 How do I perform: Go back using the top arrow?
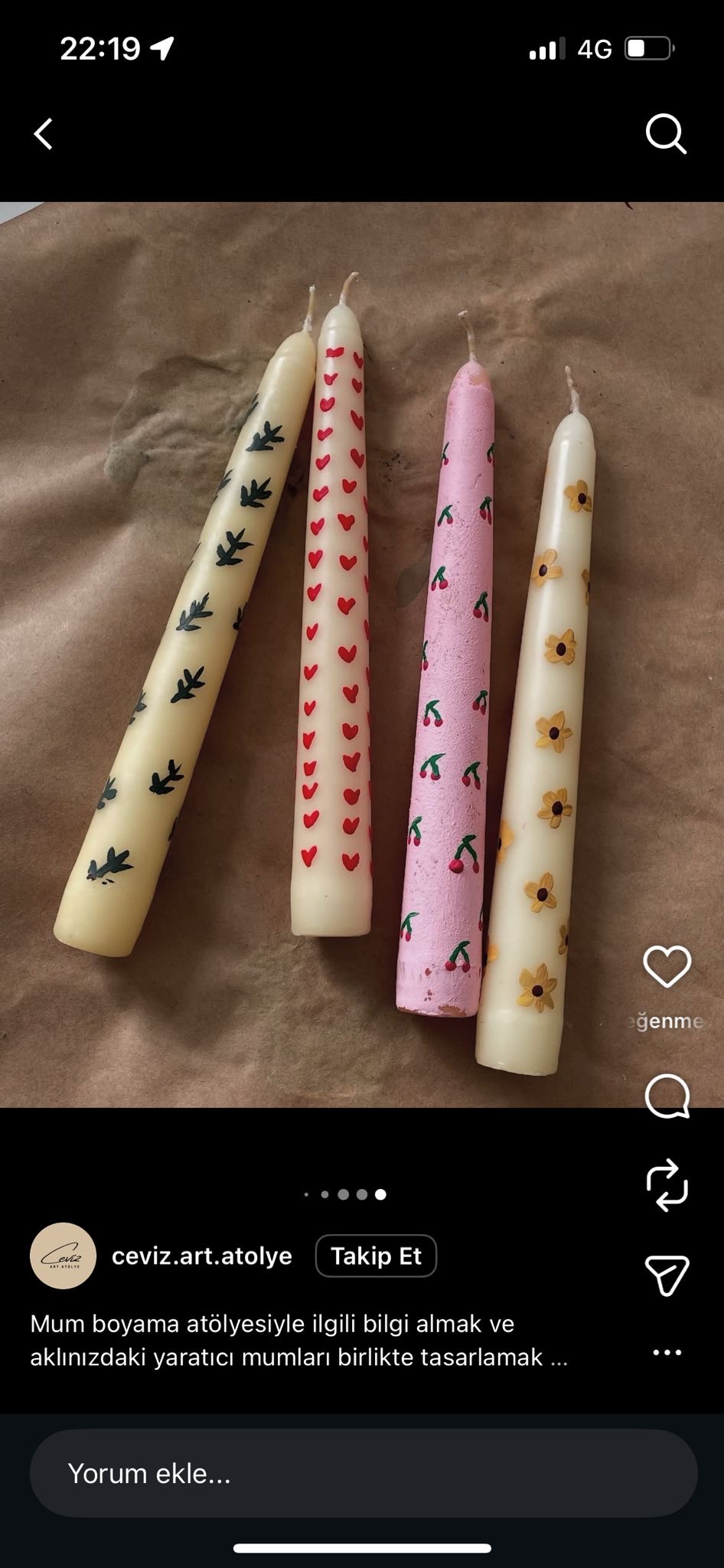pos(44,134)
